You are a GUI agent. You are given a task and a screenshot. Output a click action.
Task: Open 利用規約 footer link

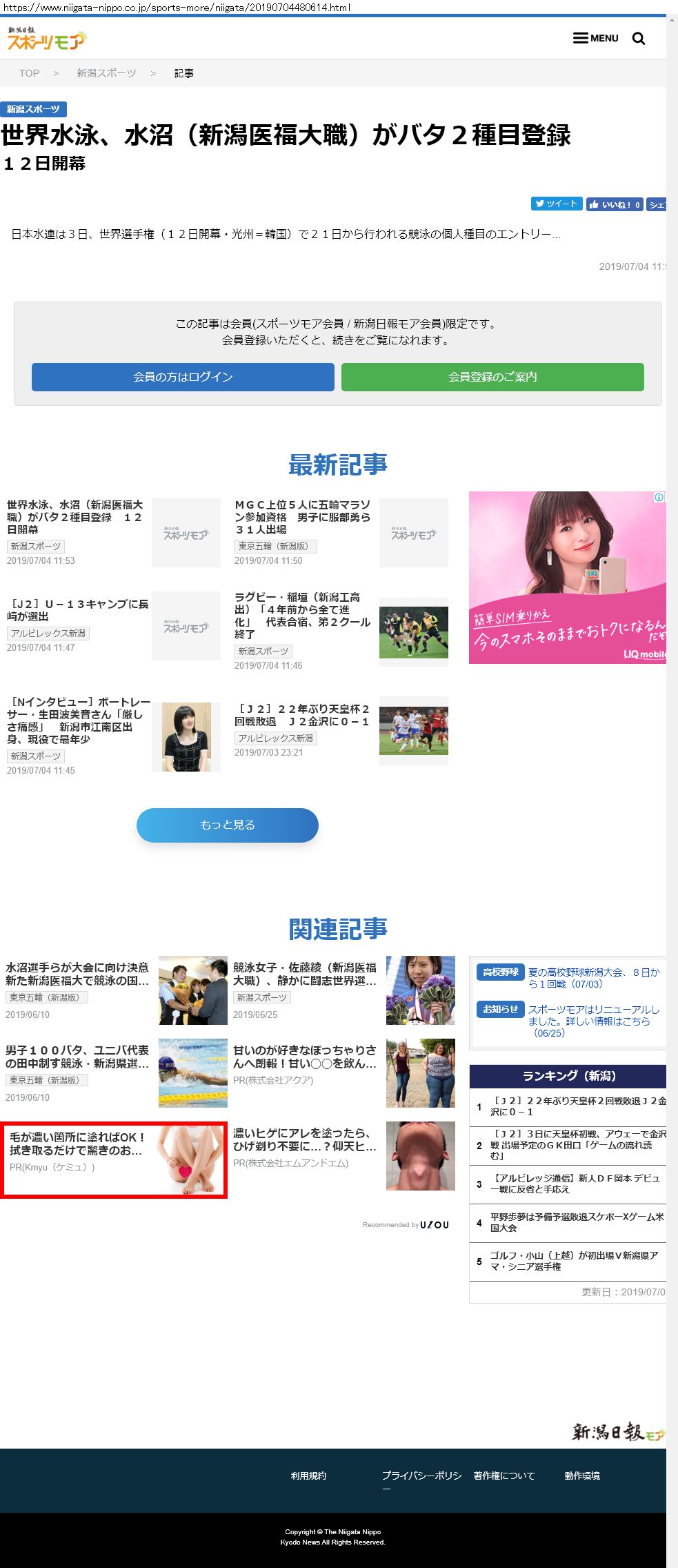point(308,1476)
